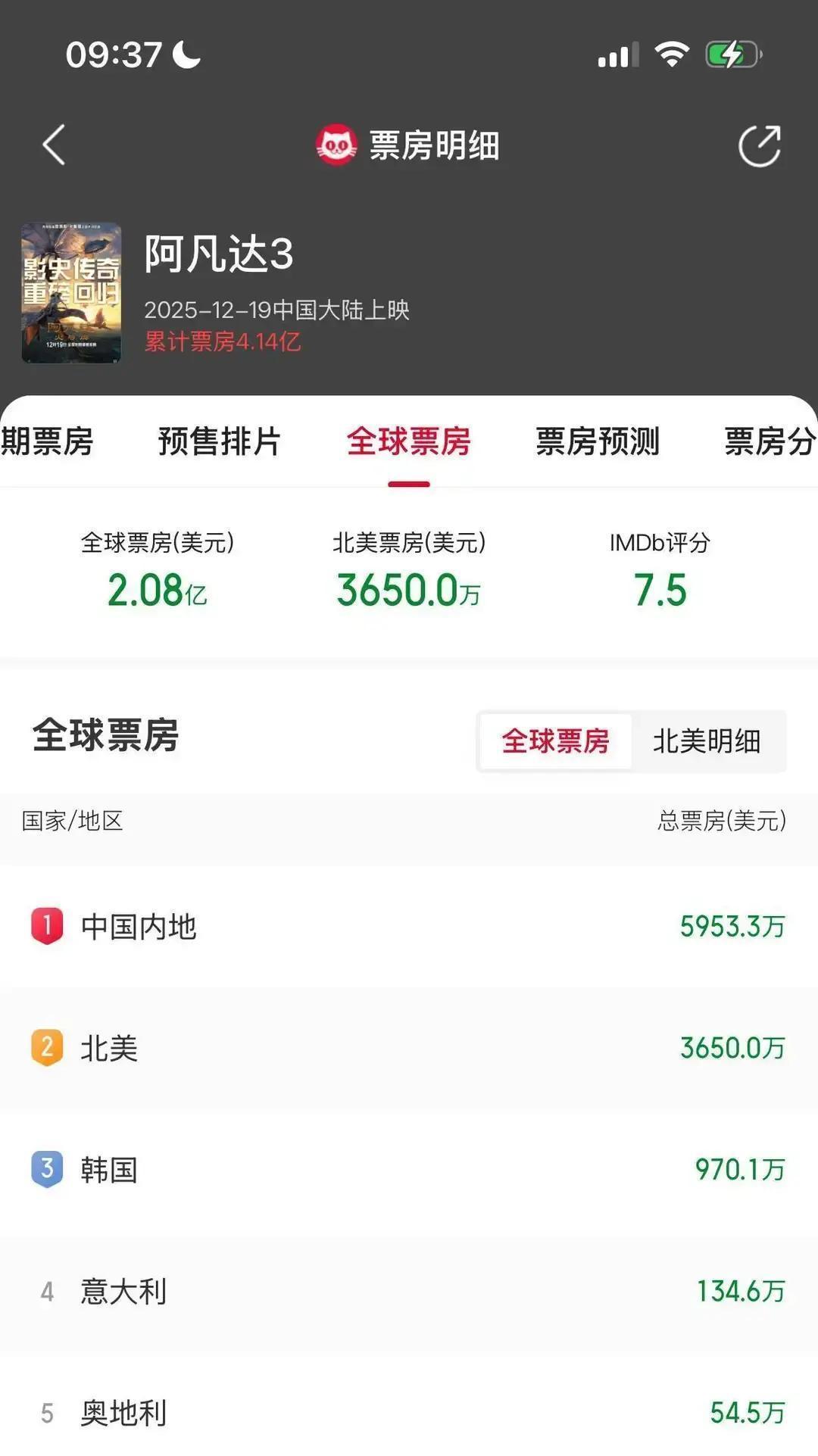818x1456 pixels.
Task: Tap the 阿凡达3 poster thumbnail
Action: (70, 291)
